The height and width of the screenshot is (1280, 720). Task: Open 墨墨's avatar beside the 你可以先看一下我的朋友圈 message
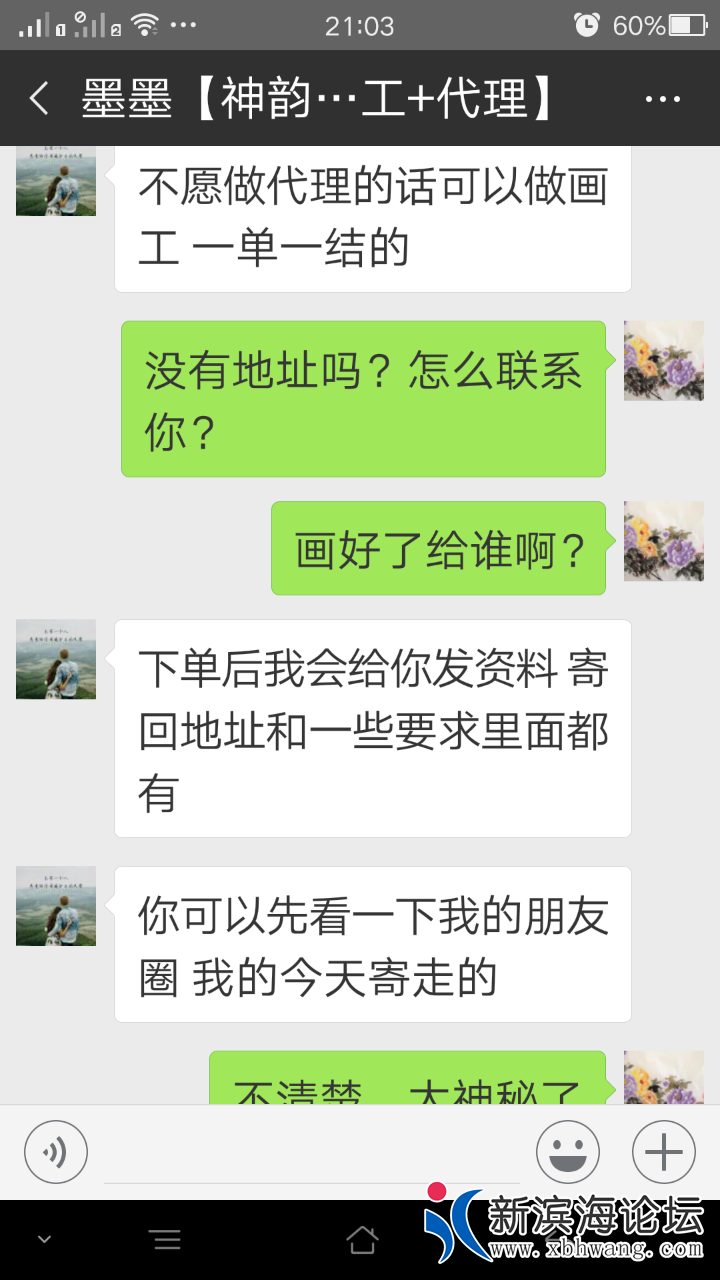coord(56,906)
